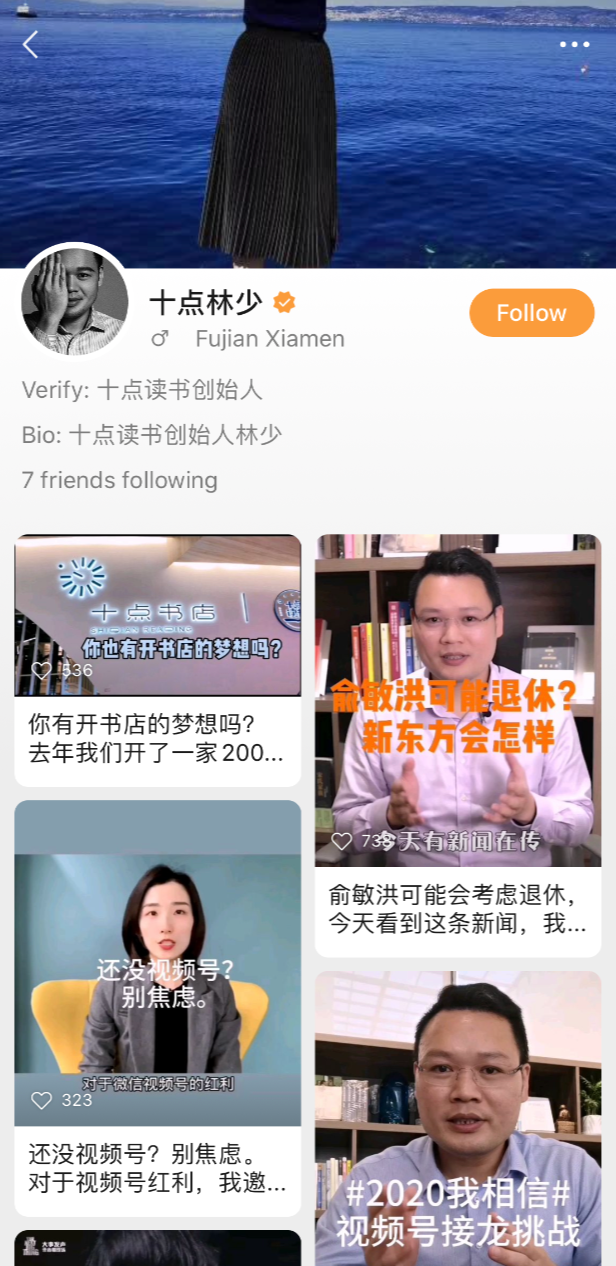Like the 十点书店 bookstore video
The width and height of the screenshot is (616, 1266).
(41, 670)
